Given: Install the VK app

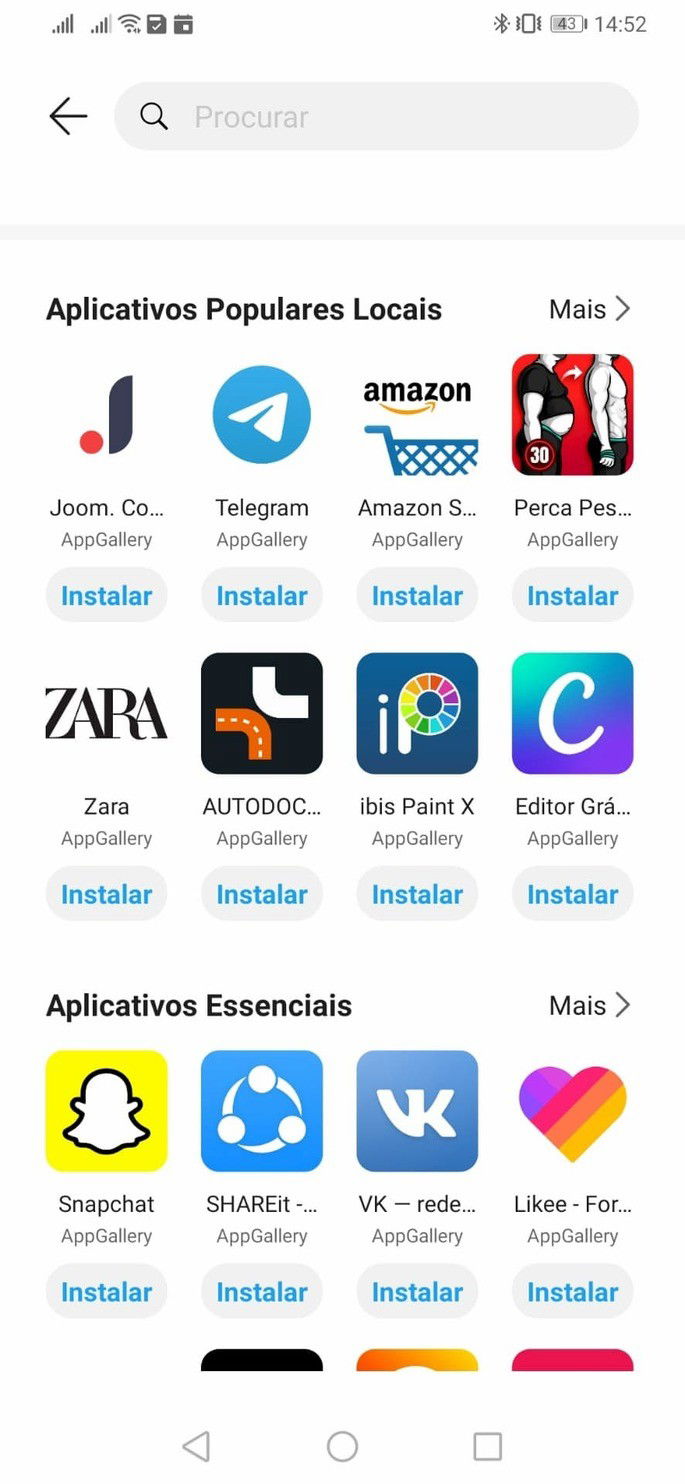Looking at the screenshot, I should pos(417,1291).
